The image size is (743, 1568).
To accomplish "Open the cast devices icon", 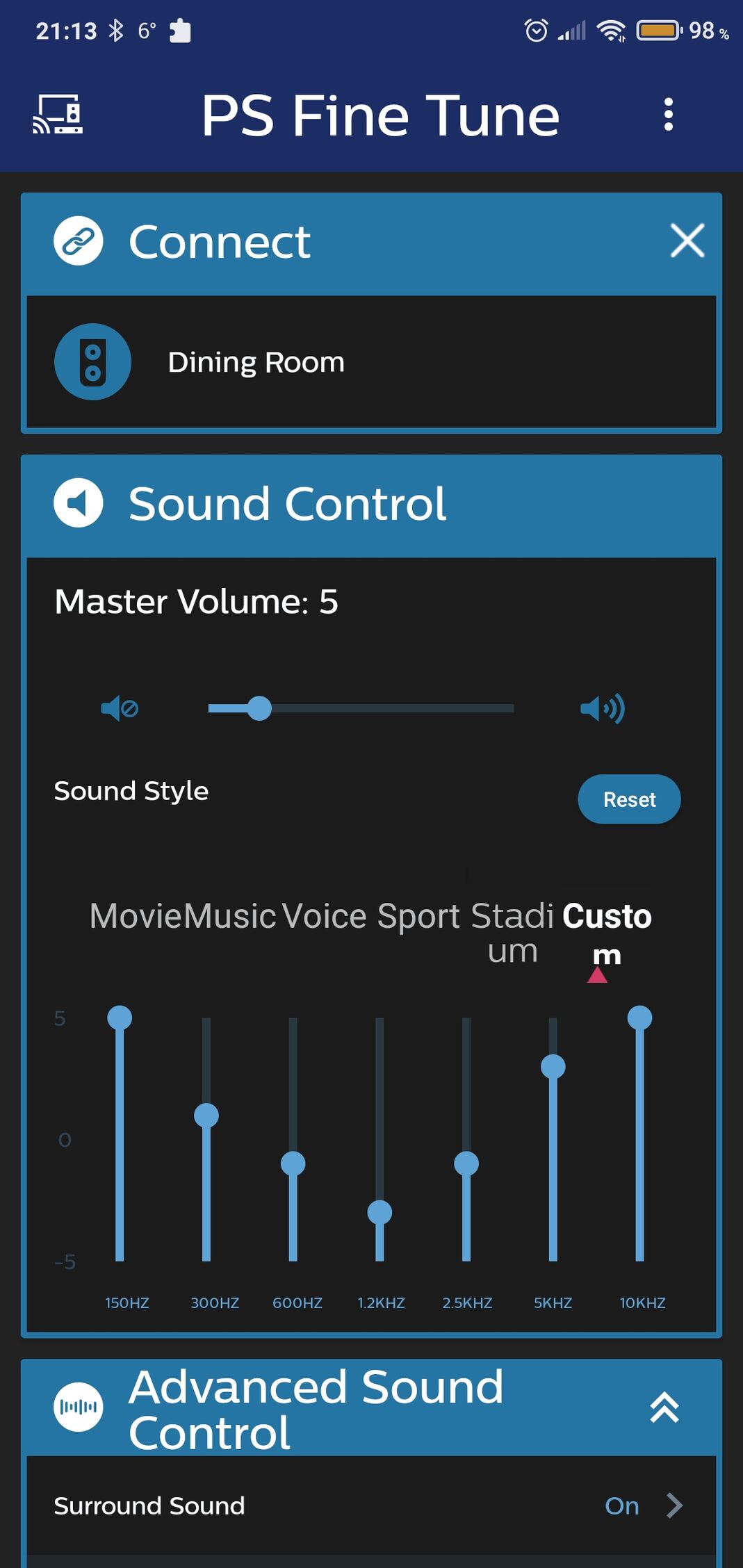I will coord(58,115).
